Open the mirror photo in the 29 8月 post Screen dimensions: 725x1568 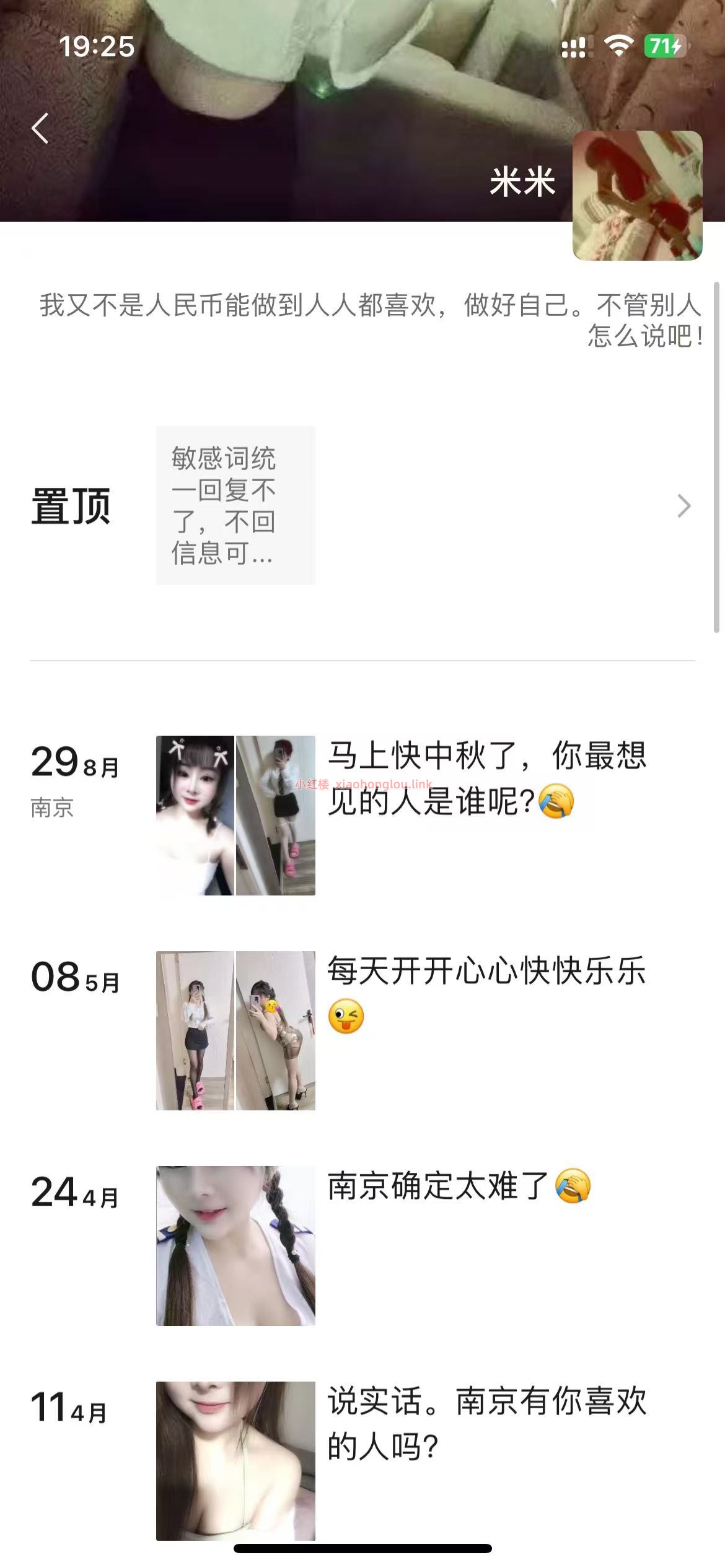tap(276, 815)
